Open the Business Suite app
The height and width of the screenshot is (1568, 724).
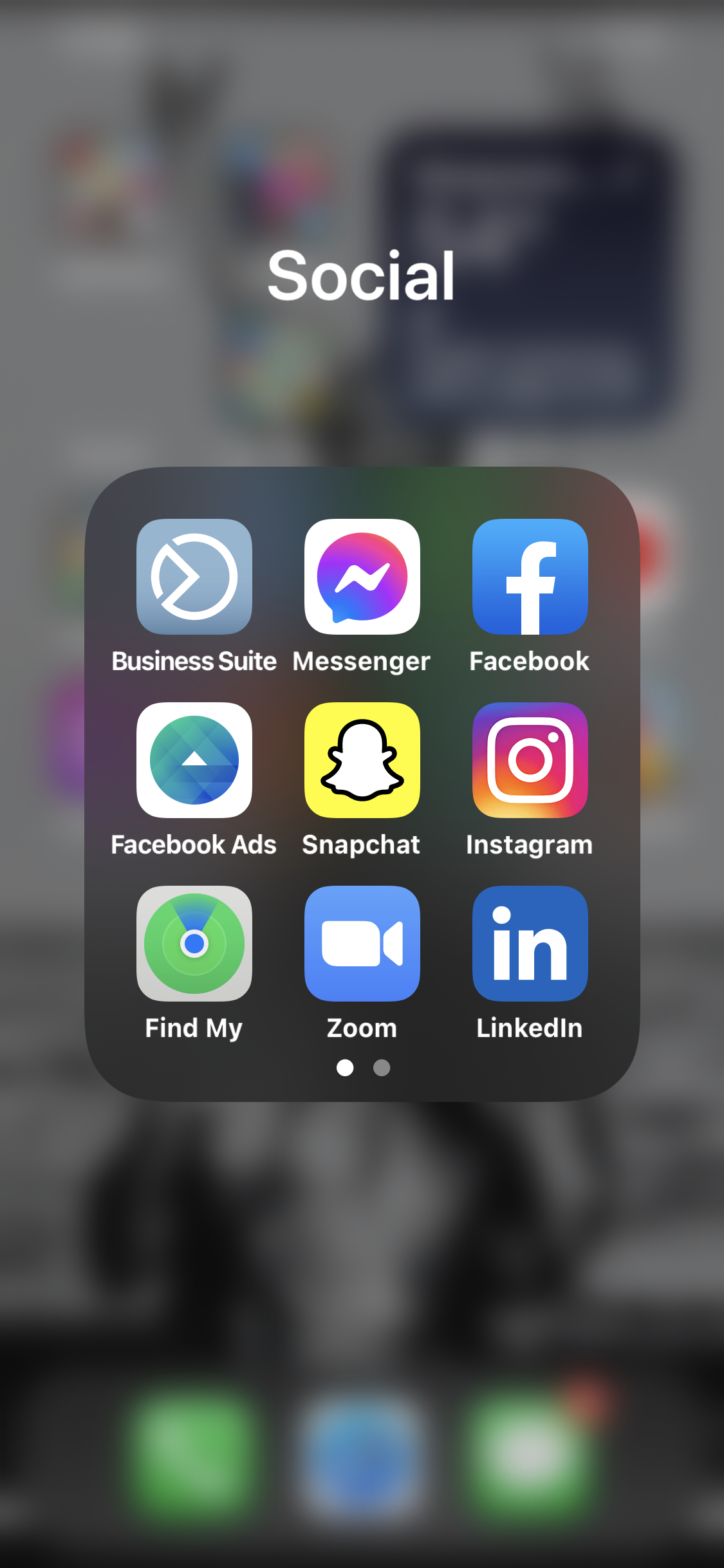point(194,577)
